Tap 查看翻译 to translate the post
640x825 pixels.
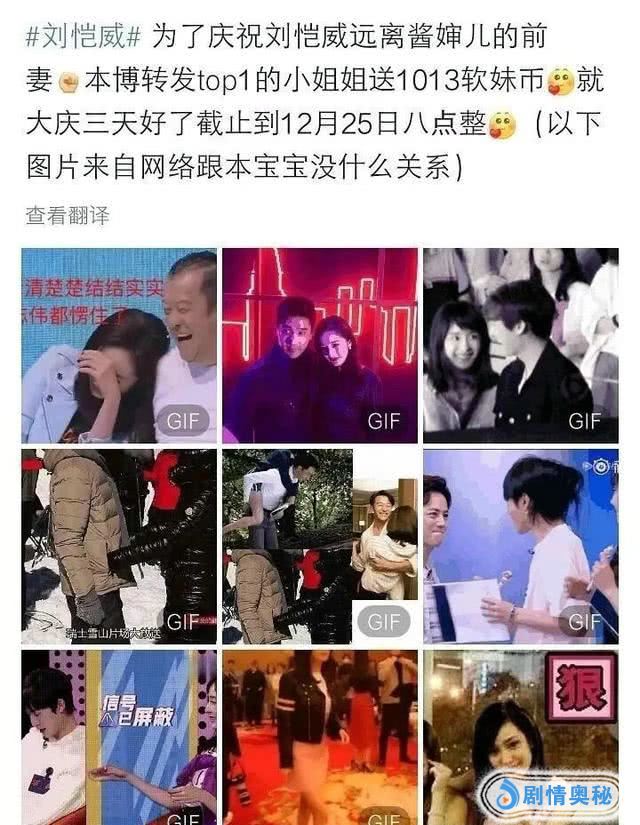[67, 215]
